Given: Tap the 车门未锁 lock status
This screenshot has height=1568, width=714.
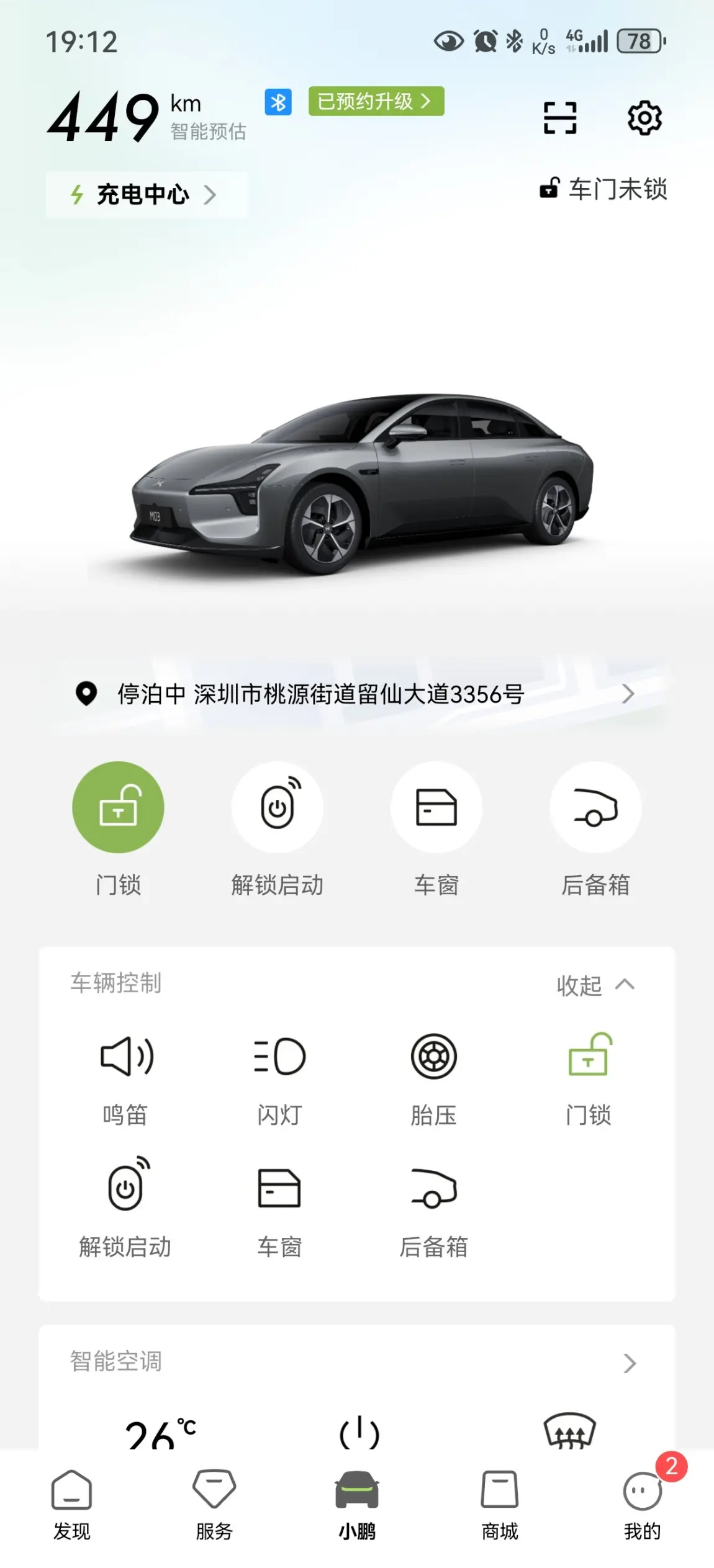Looking at the screenshot, I should coord(603,189).
